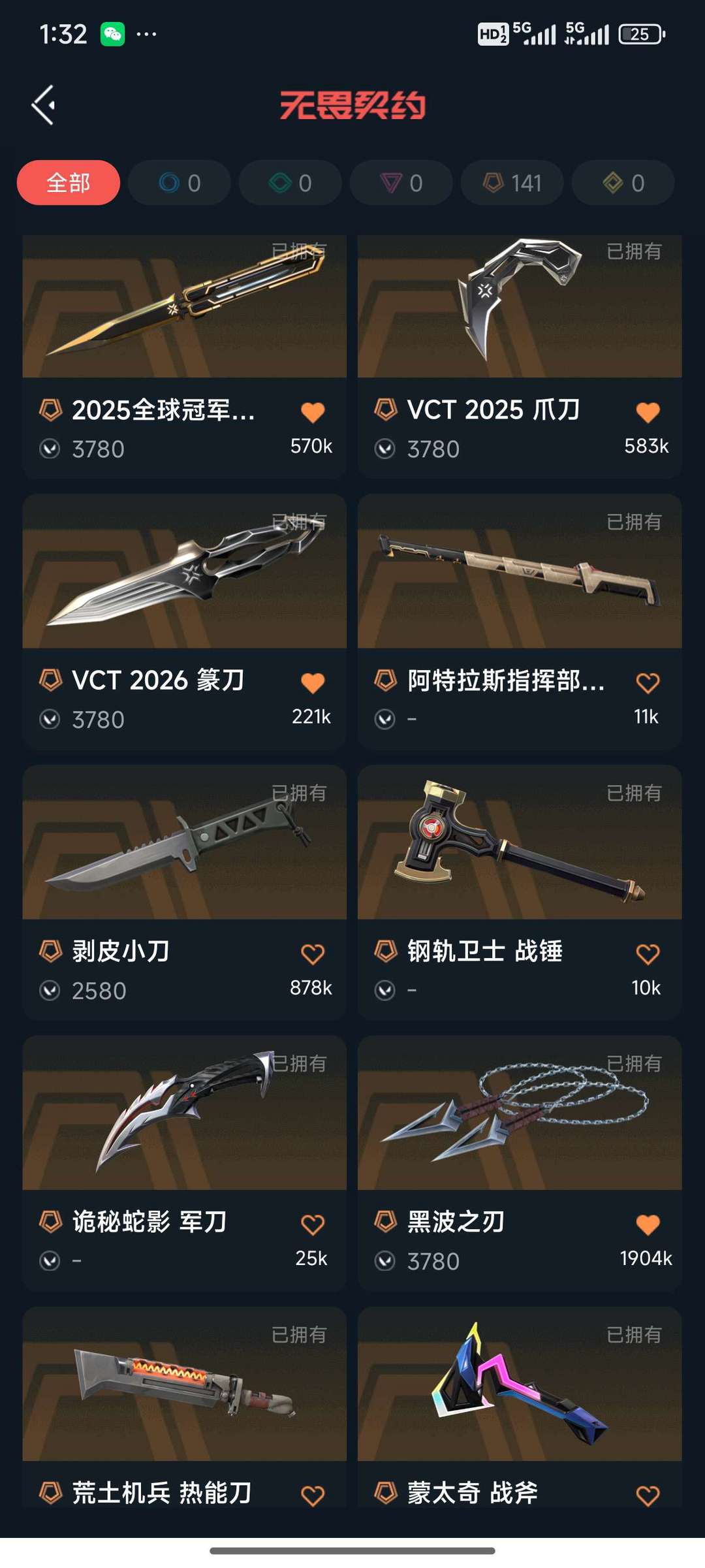Viewport: 705px width, 1568px height.
Task: Open the 荒土机兵 热能刀 card
Action: (184, 1384)
